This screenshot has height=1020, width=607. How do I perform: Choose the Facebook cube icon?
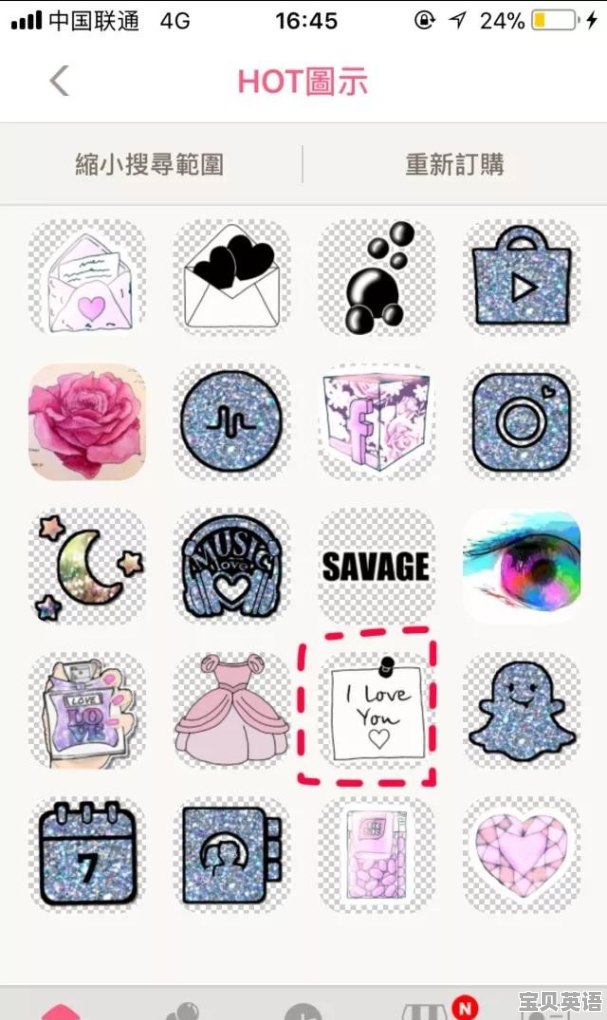tap(376, 422)
